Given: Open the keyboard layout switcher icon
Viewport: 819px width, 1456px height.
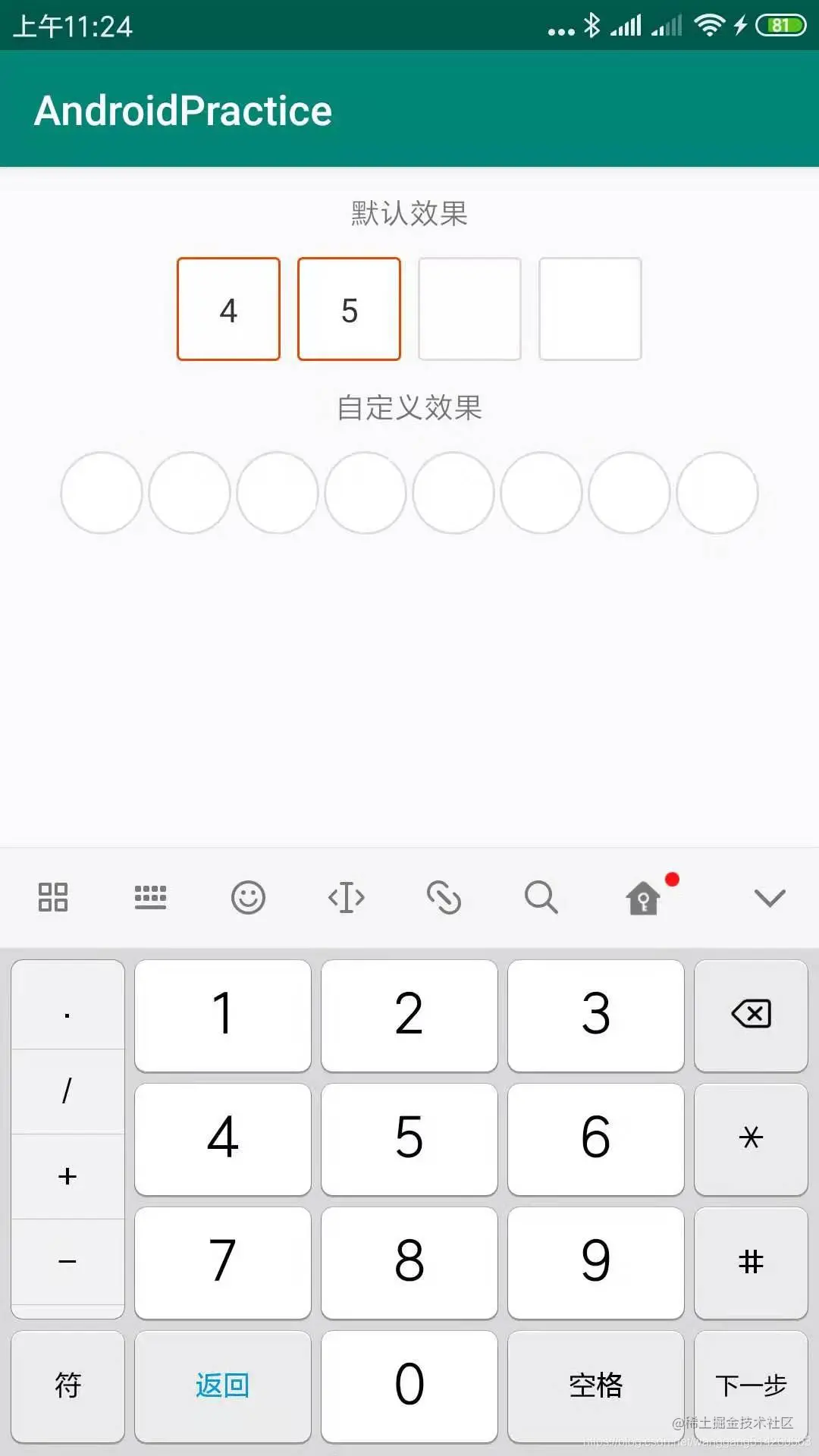Looking at the screenshot, I should pos(150,898).
